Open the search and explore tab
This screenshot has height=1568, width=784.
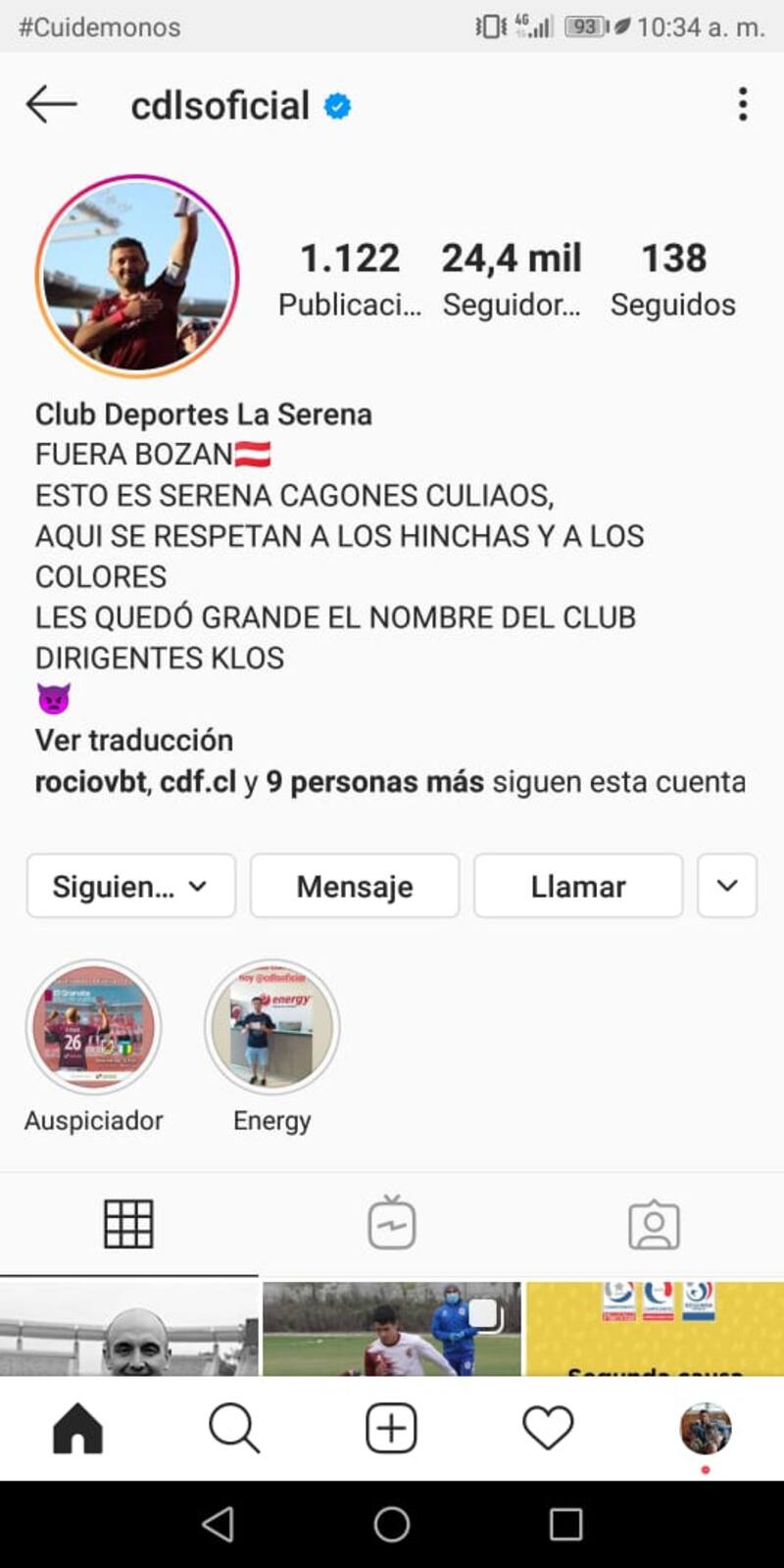point(234,1428)
